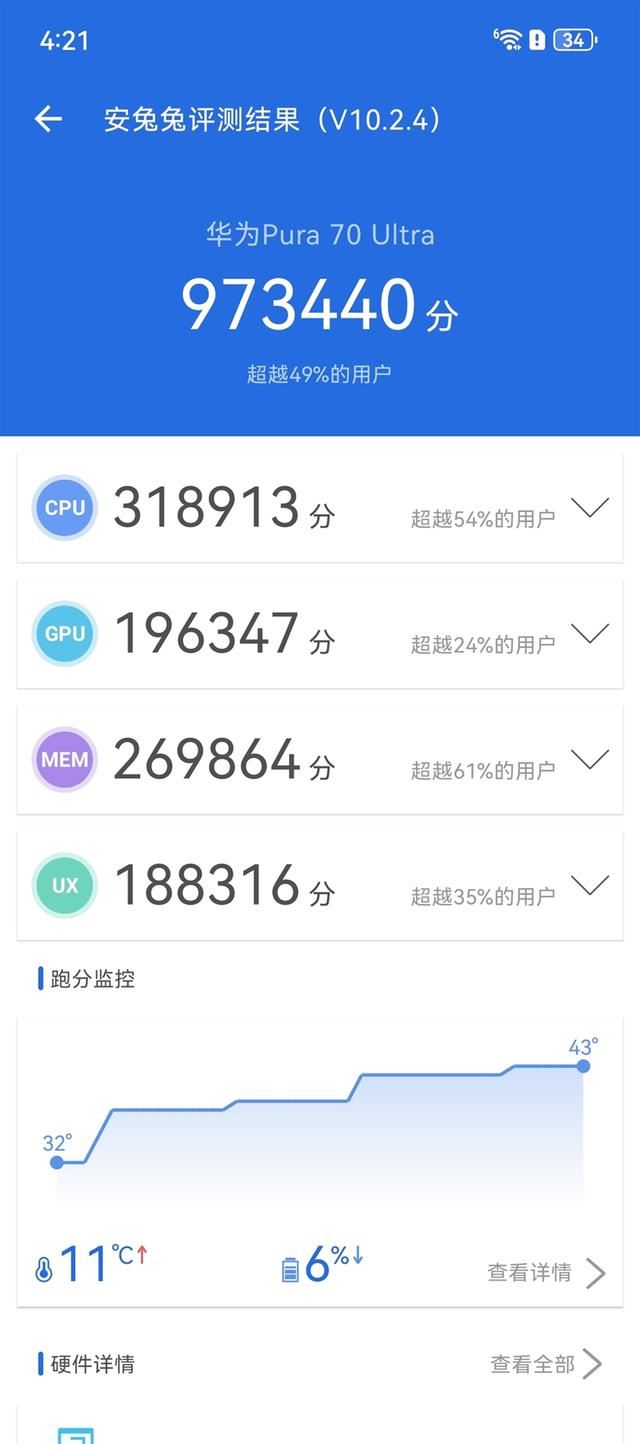Go back using the top-left arrow

coord(48,120)
